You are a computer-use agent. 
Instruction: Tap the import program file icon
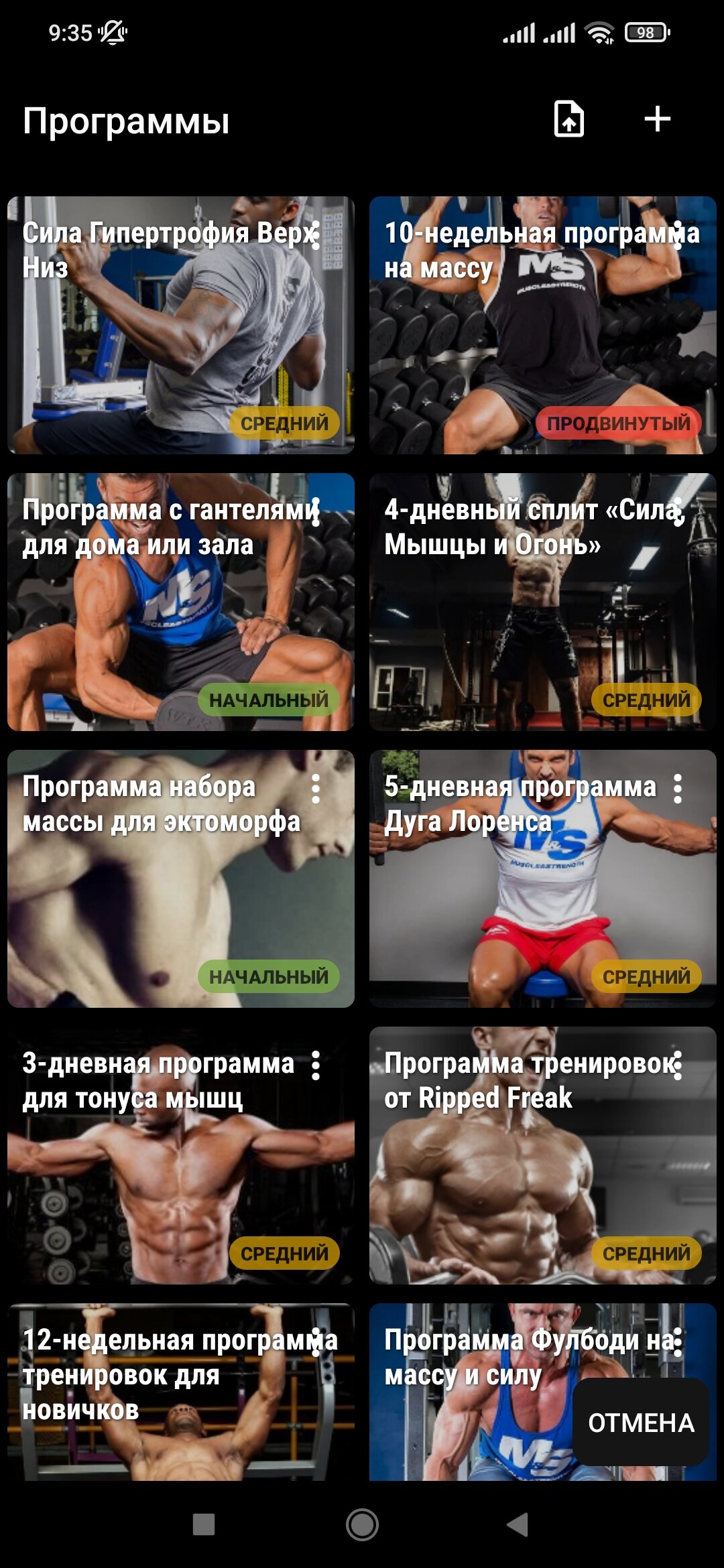[x=569, y=119]
